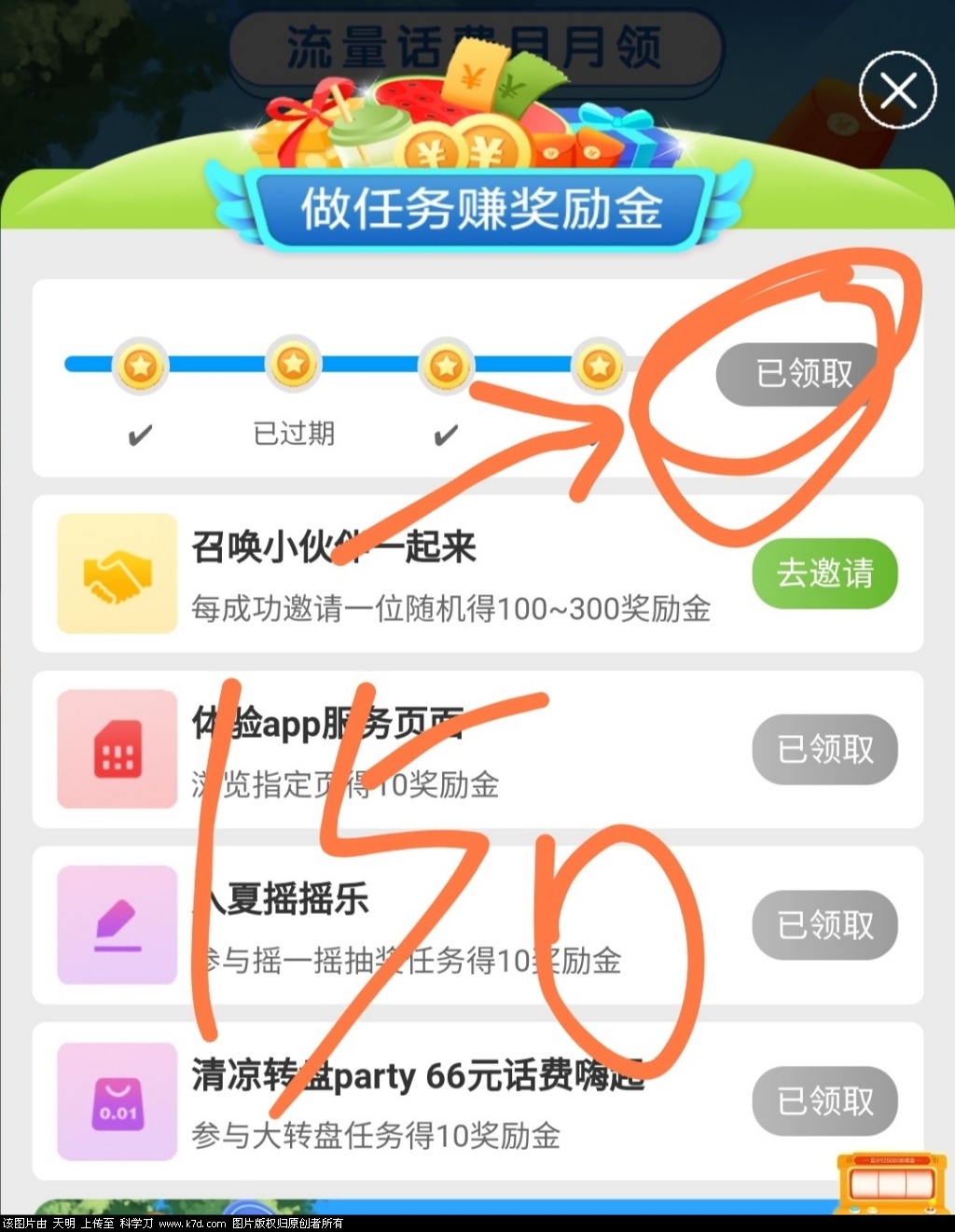Screen dimensions: 955x1232
Task: Close the task rewards popup
Action: (x=897, y=90)
